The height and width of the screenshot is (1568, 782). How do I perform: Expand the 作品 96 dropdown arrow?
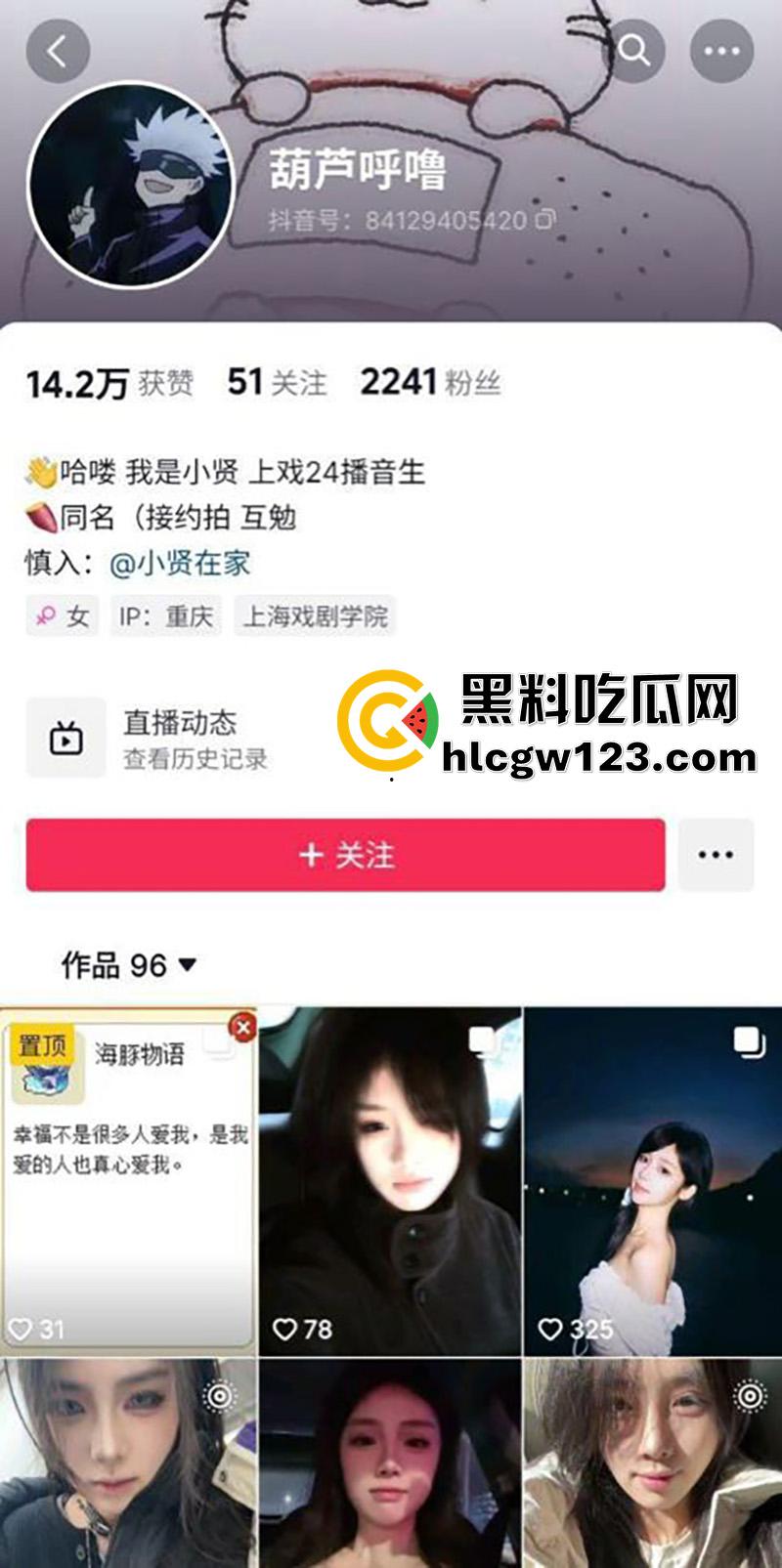point(187,964)
